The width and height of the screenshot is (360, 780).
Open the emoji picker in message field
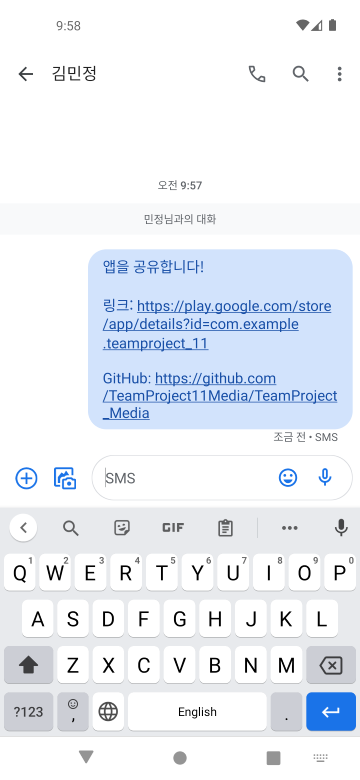tap(287, 478)
